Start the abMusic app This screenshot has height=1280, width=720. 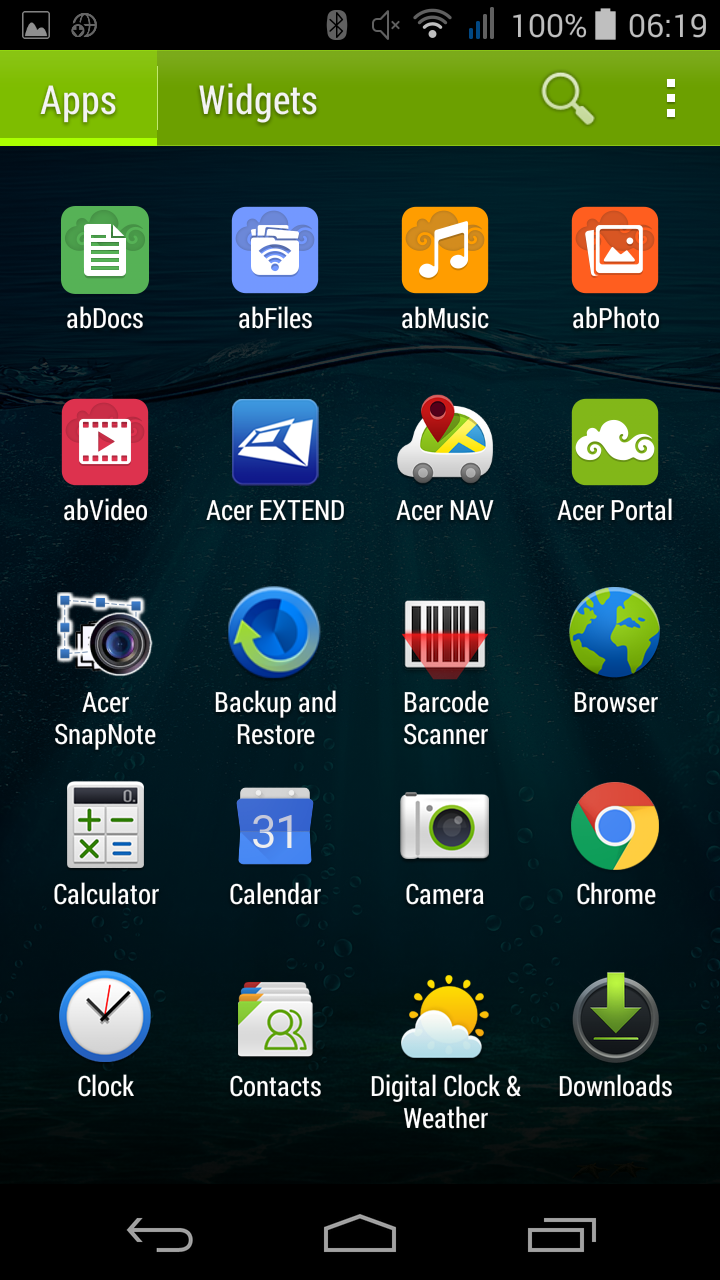[x=445, y=250]
